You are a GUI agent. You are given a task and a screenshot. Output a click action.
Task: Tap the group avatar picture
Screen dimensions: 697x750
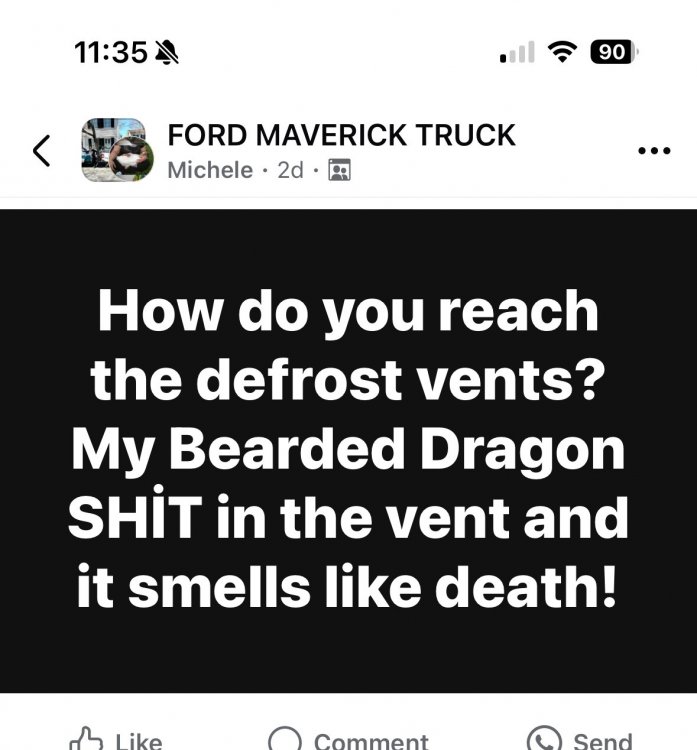[117, 151]
